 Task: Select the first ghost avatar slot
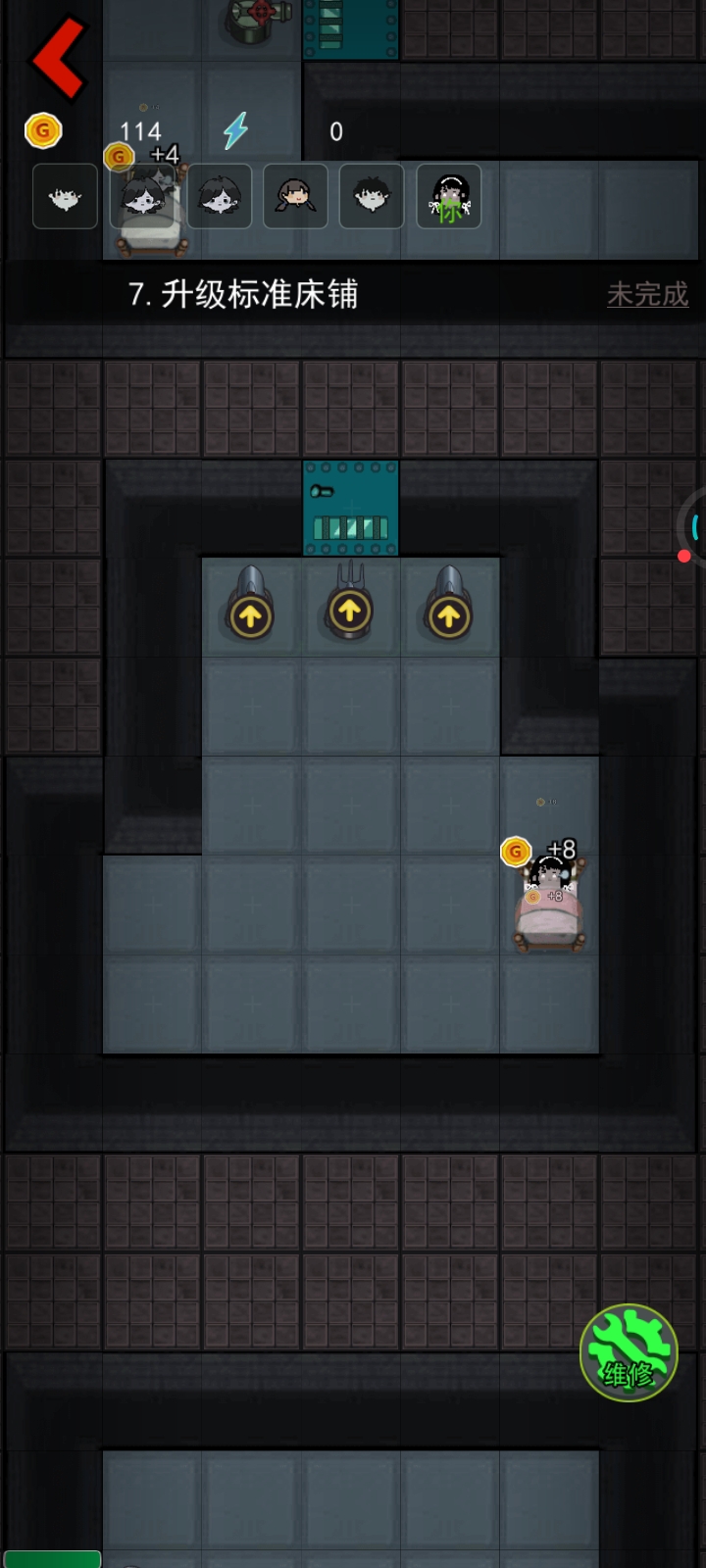coord(66,197)
